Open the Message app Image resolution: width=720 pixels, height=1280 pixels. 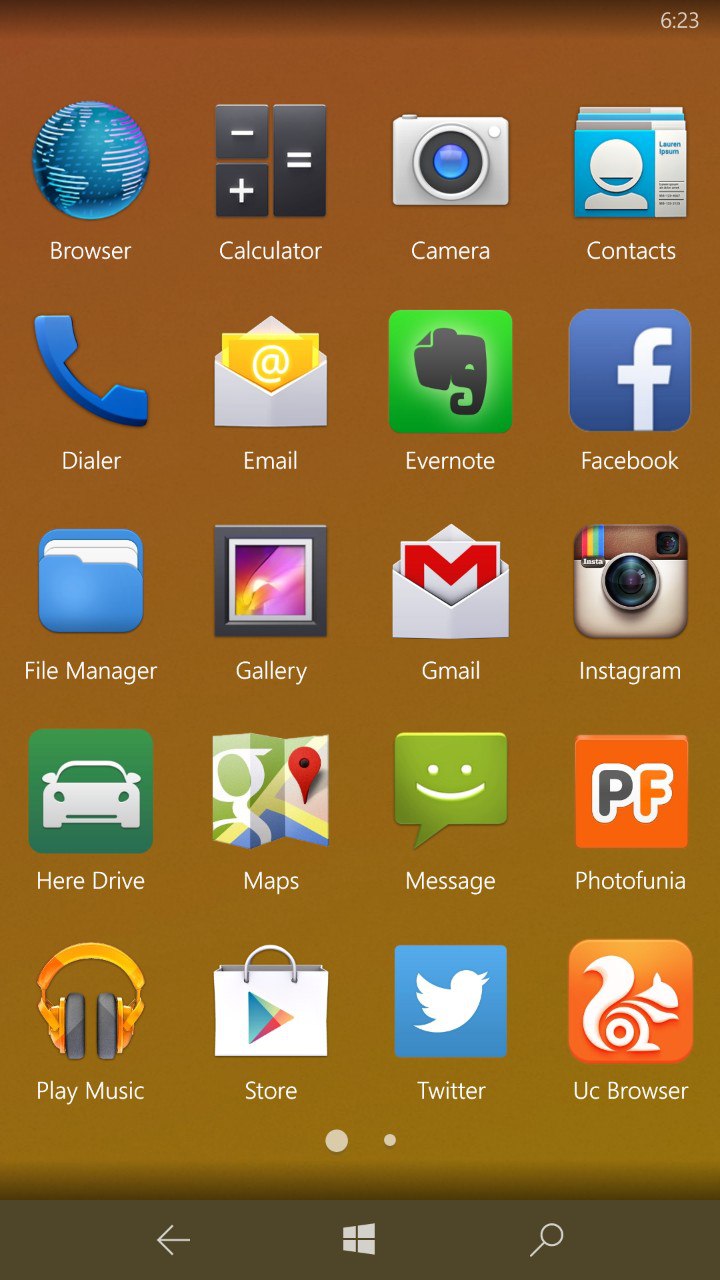[x=450, y=791]
